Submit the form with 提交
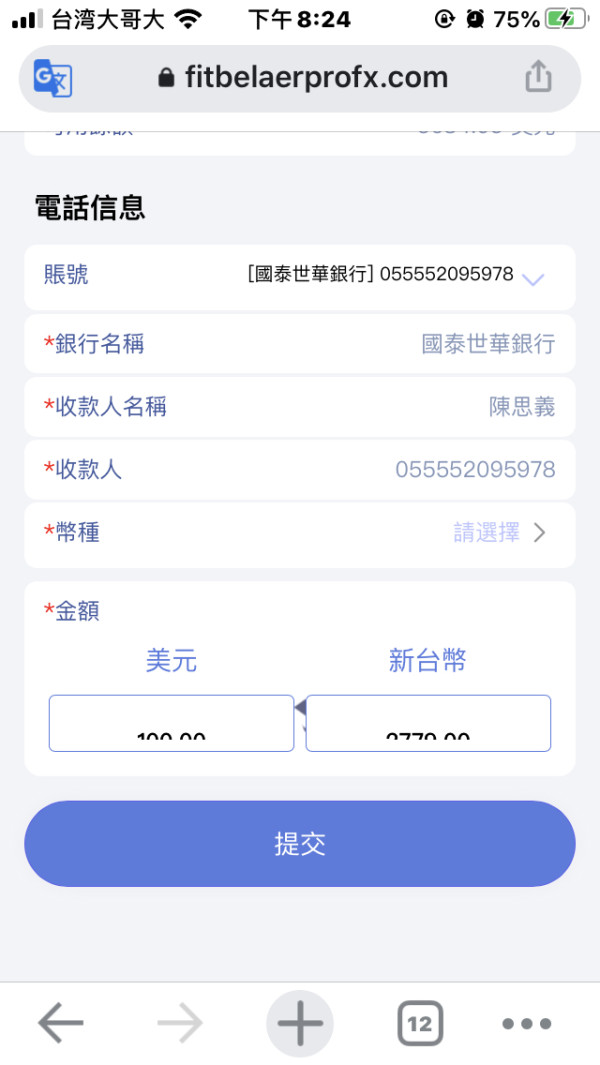The width and height of the screenshot is (600, 1065). [x=300, y=844]
